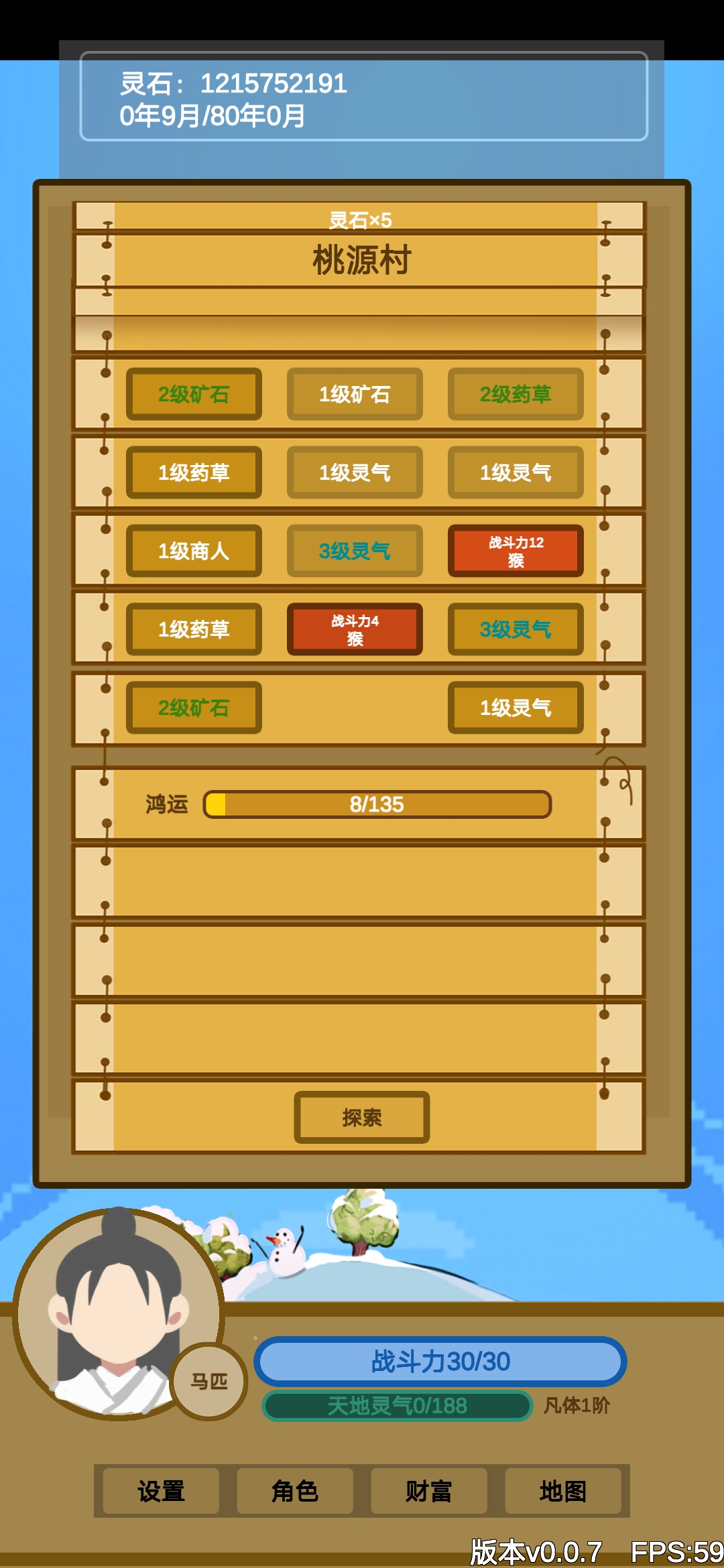Switch to the 角色 character tab
The image size is (724, 1568).
295,1491
